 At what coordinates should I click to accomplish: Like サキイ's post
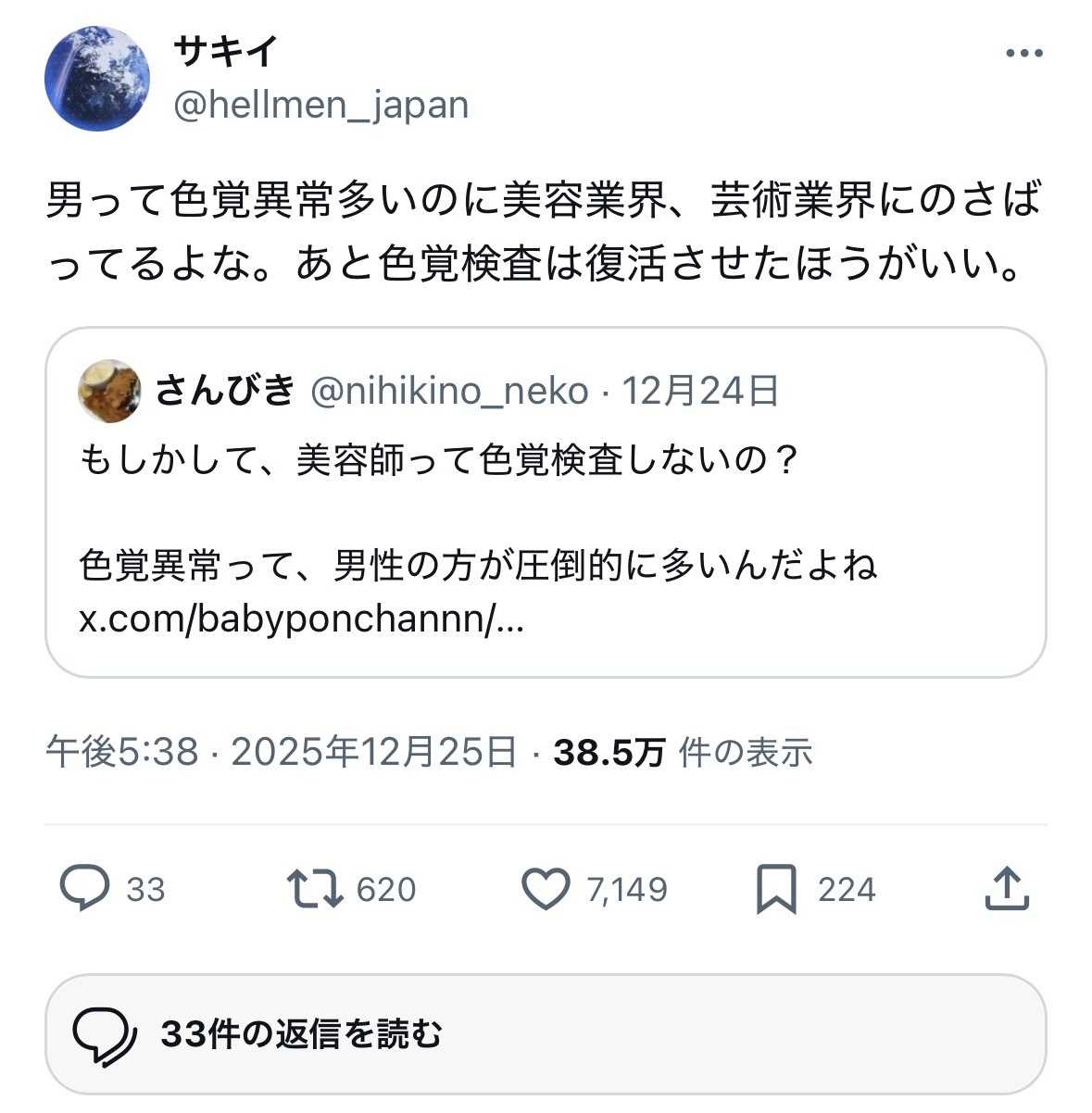point(546,888)
